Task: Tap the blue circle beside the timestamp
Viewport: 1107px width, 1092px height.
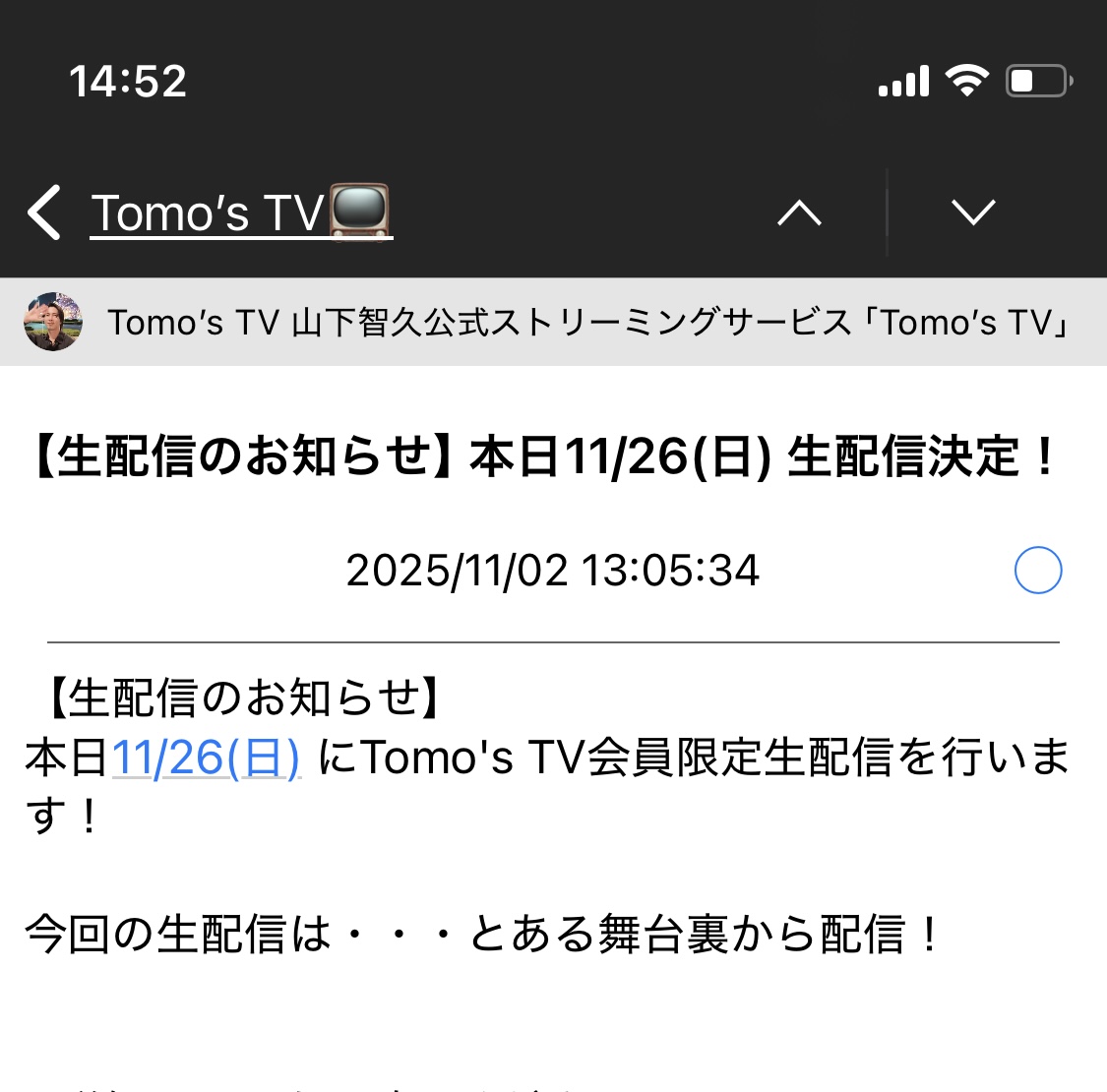Action: click(1038, 571)
